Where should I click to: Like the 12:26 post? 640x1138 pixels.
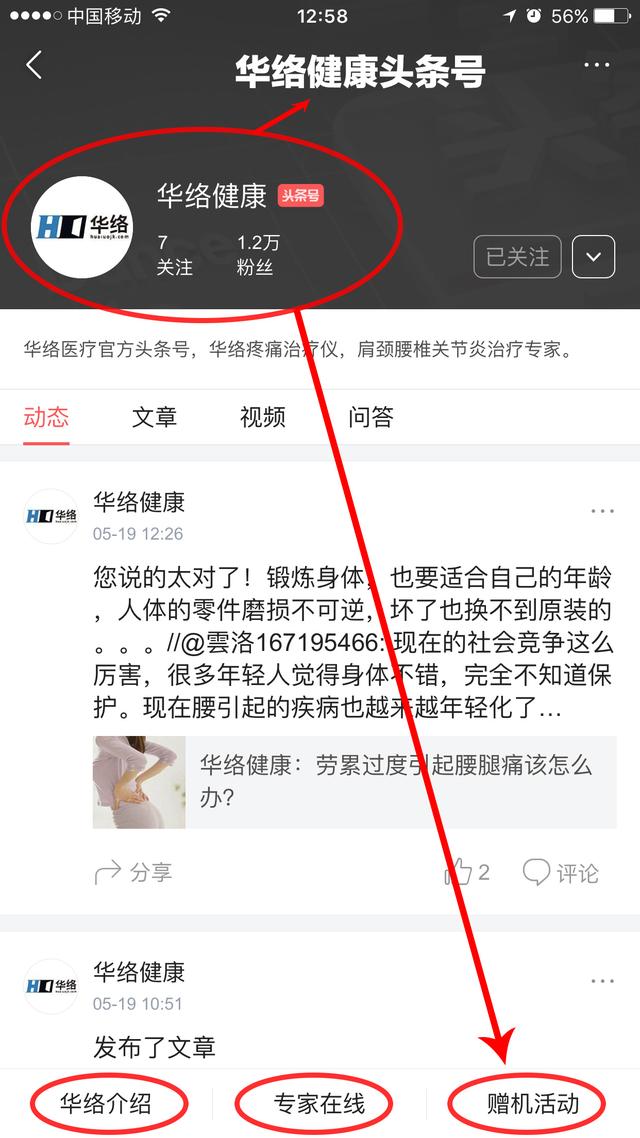point(467,873)
